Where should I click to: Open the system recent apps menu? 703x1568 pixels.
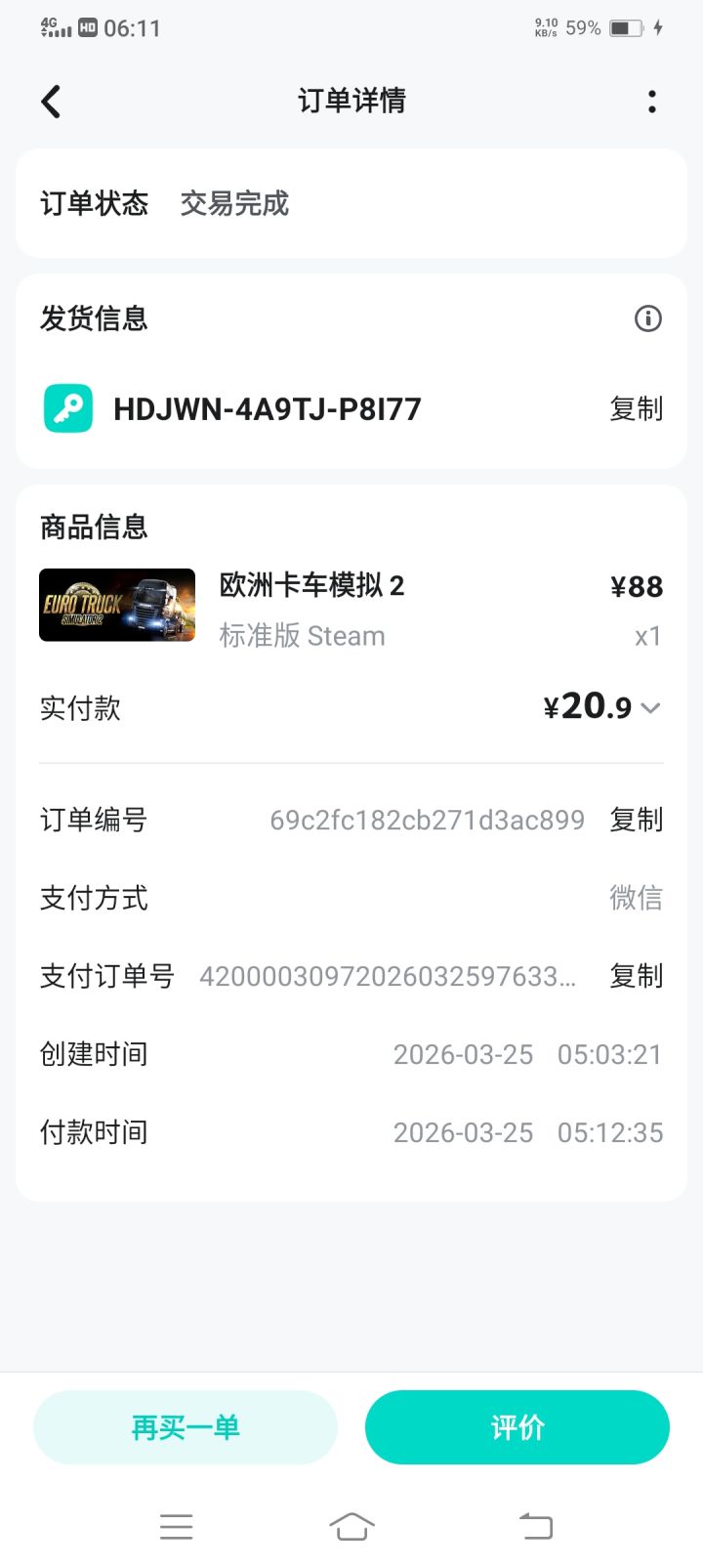[x=176, y=1526]
